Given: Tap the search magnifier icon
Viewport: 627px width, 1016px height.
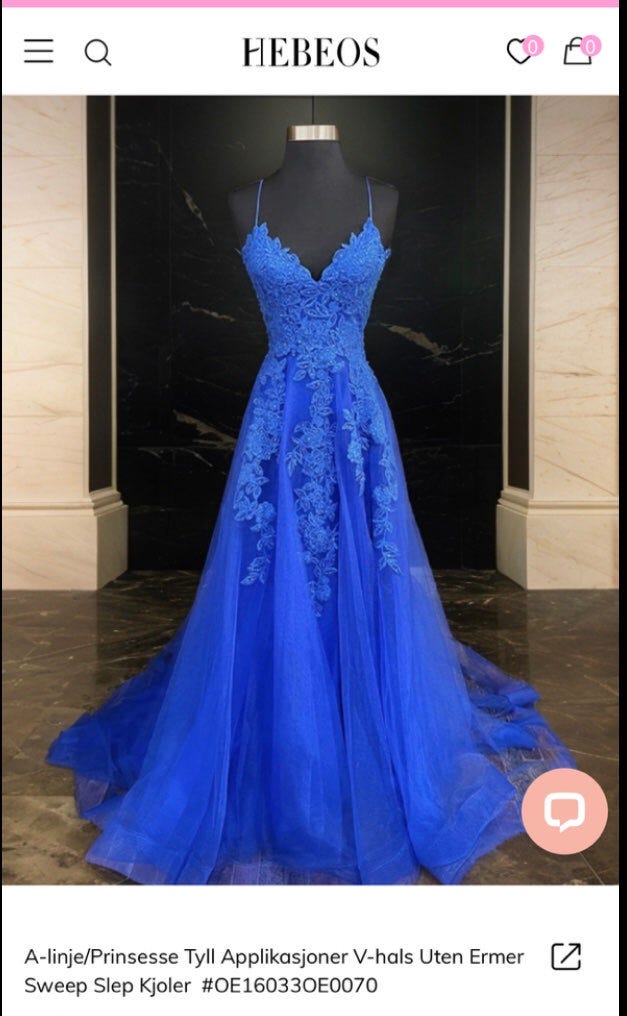Looking at the screenshot, I should [x=98, y=52].
